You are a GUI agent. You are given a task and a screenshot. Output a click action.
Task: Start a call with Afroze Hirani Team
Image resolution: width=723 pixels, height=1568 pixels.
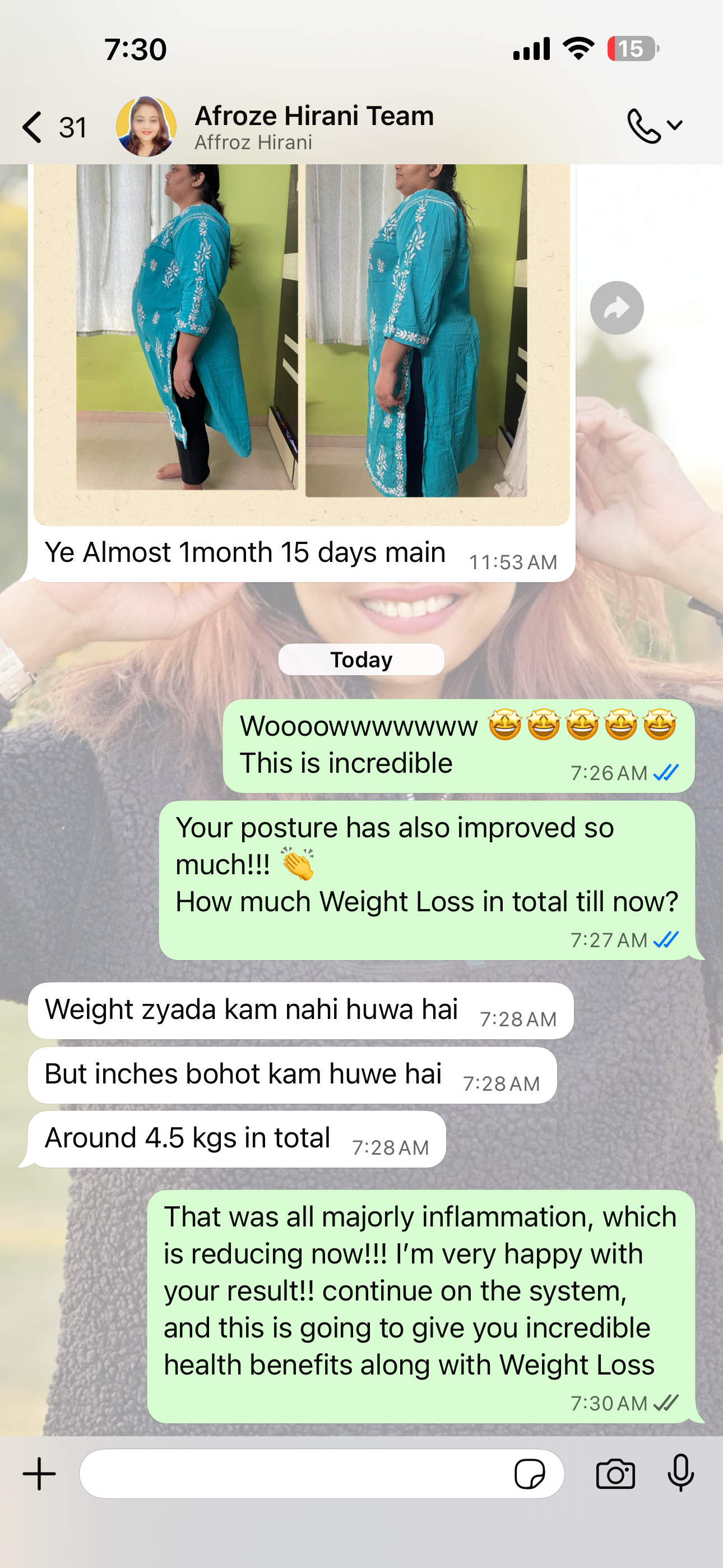pyautogui.click(x=644, y=126)
